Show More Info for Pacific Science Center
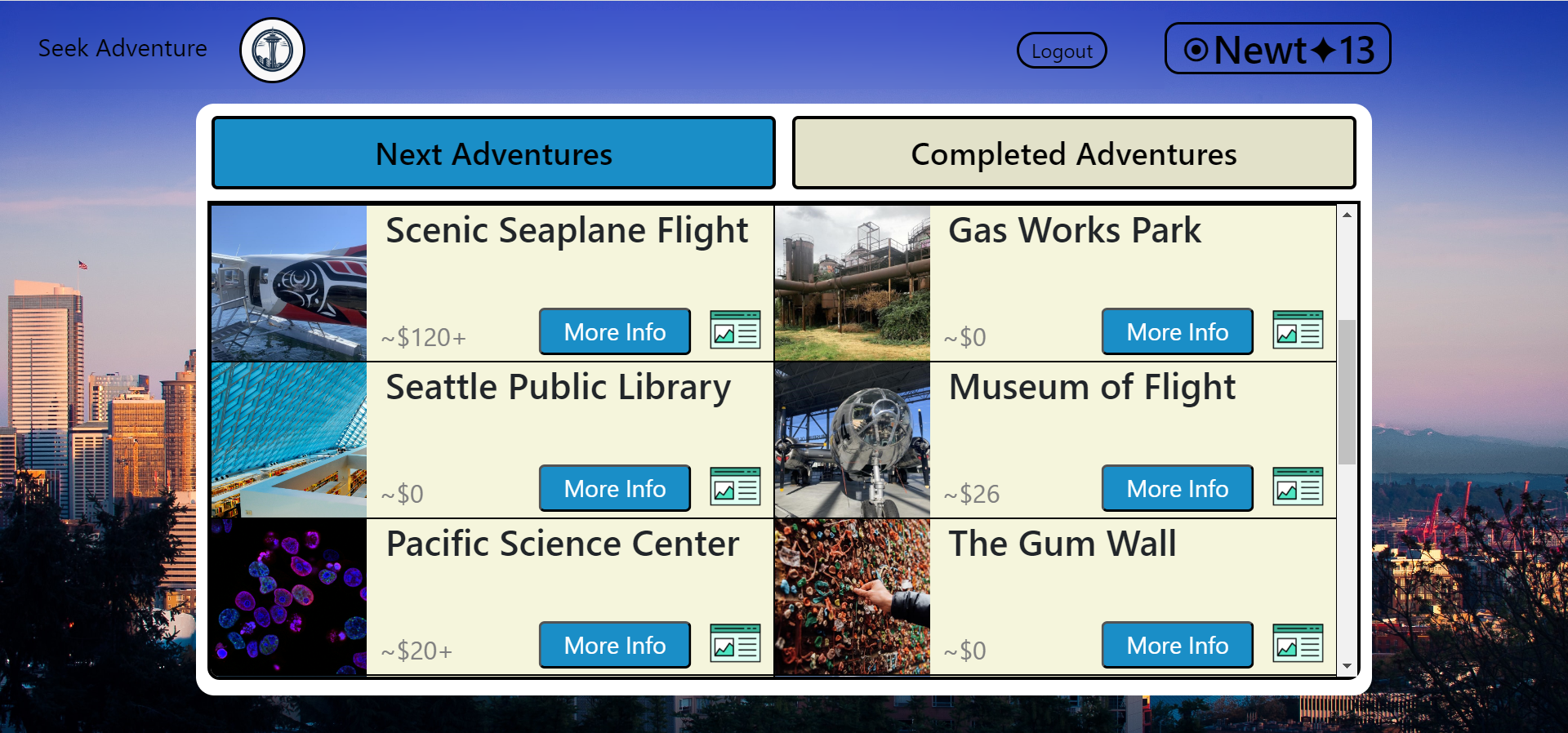This screenshot has height=733, width=1568. [x=614, y=645]
